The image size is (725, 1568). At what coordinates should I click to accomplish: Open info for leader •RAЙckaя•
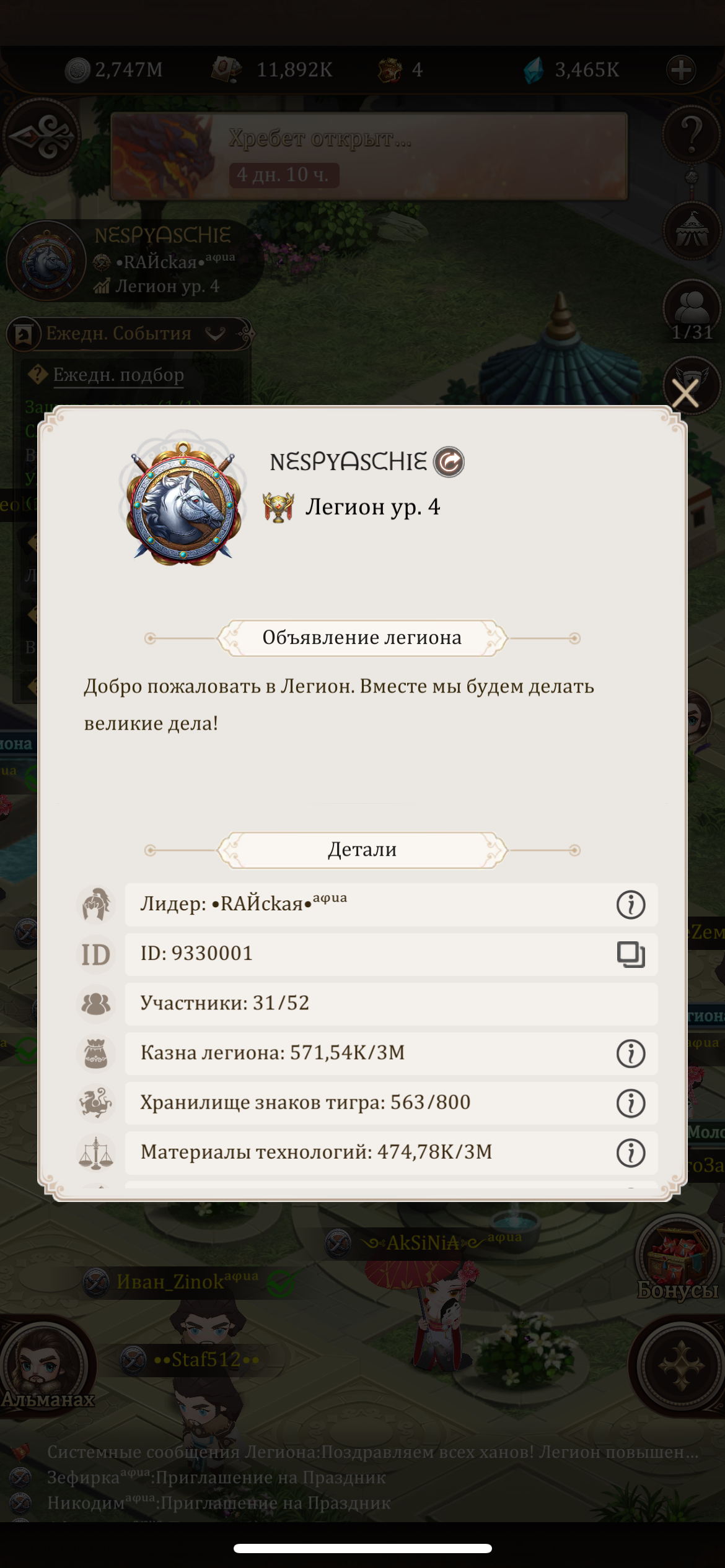tap(631, 905)
